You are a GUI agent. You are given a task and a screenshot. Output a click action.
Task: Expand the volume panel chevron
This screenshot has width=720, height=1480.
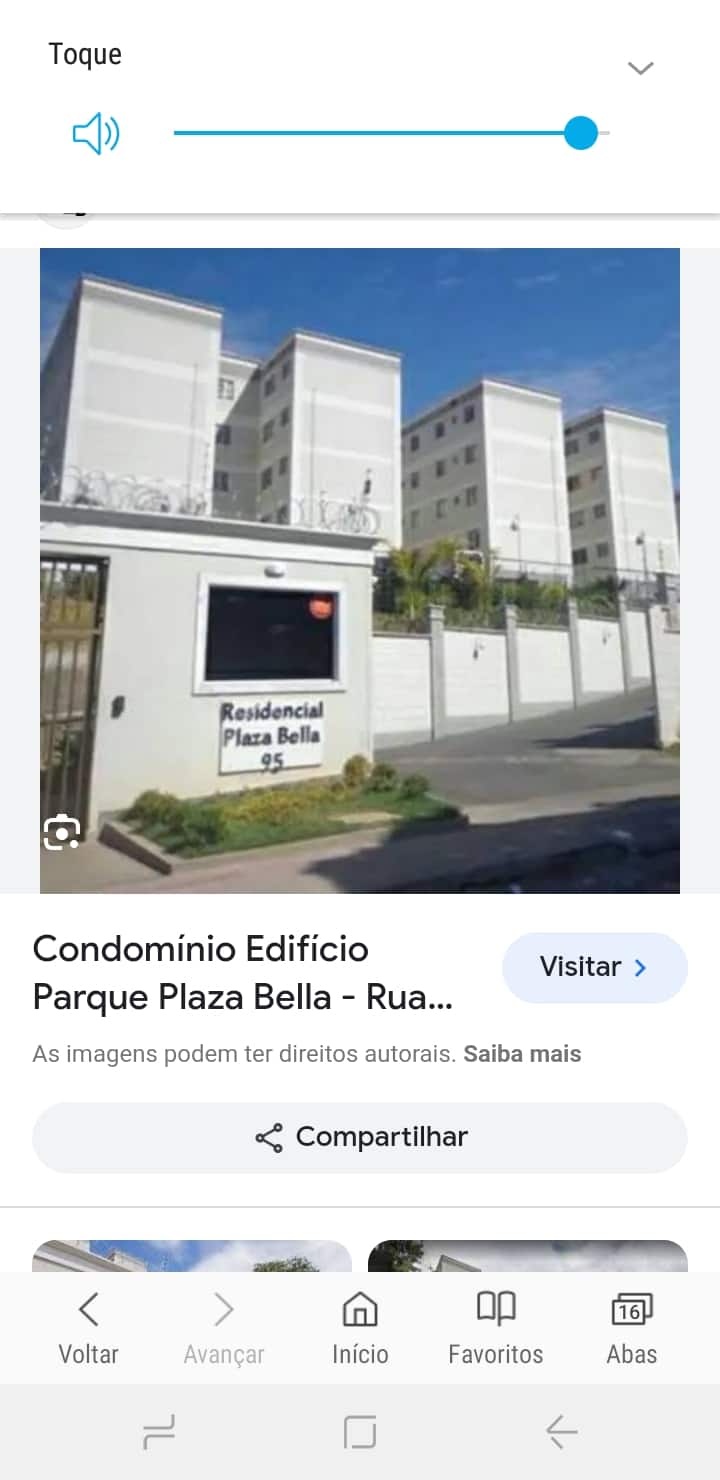[640, 68]
